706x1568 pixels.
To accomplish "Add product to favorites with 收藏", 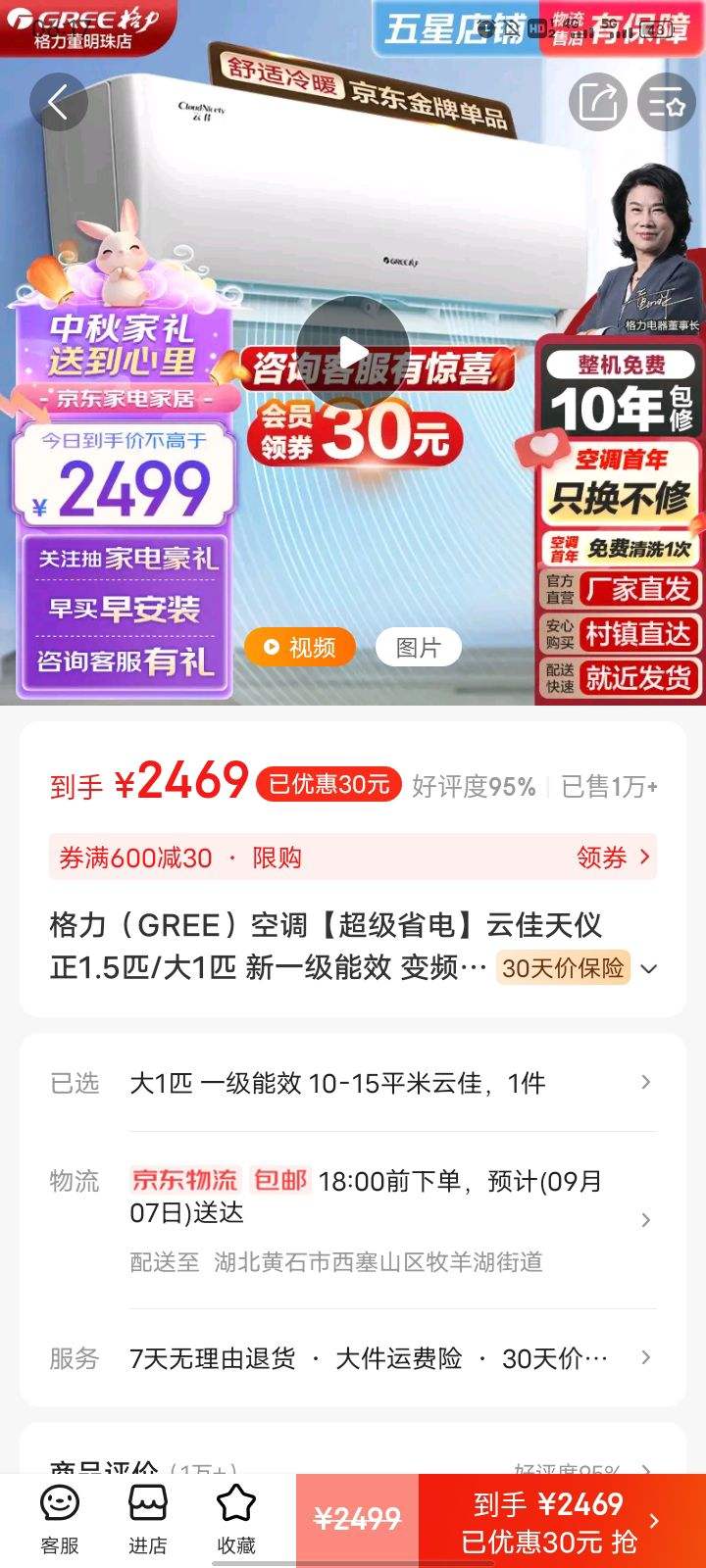I will tap(236, 1519).
